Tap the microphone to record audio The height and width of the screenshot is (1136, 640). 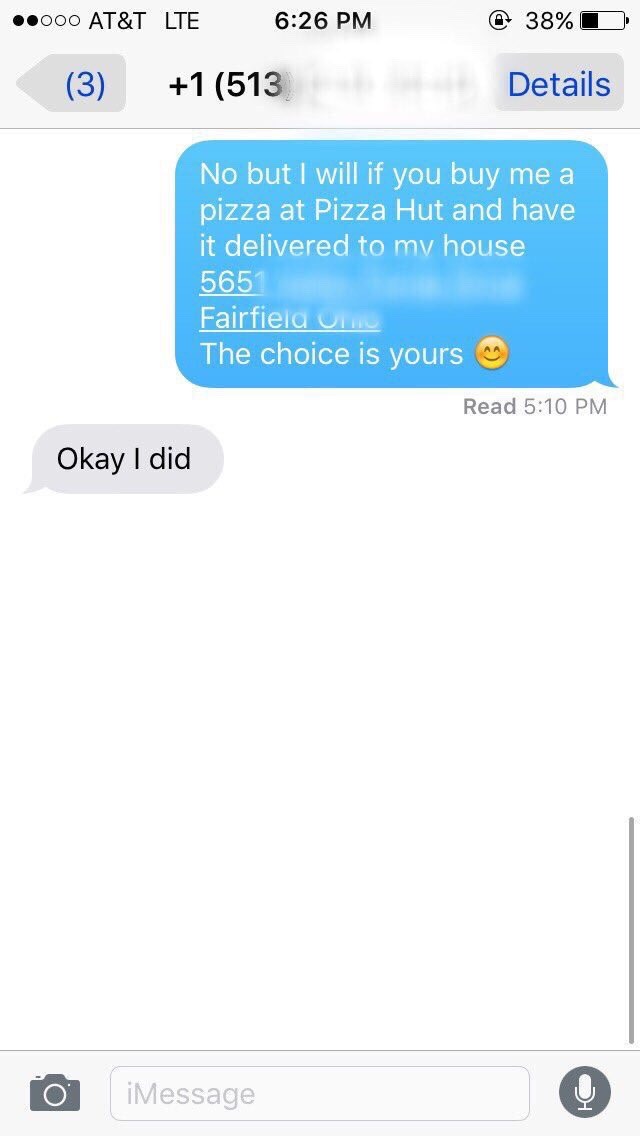pos(584,1092)
